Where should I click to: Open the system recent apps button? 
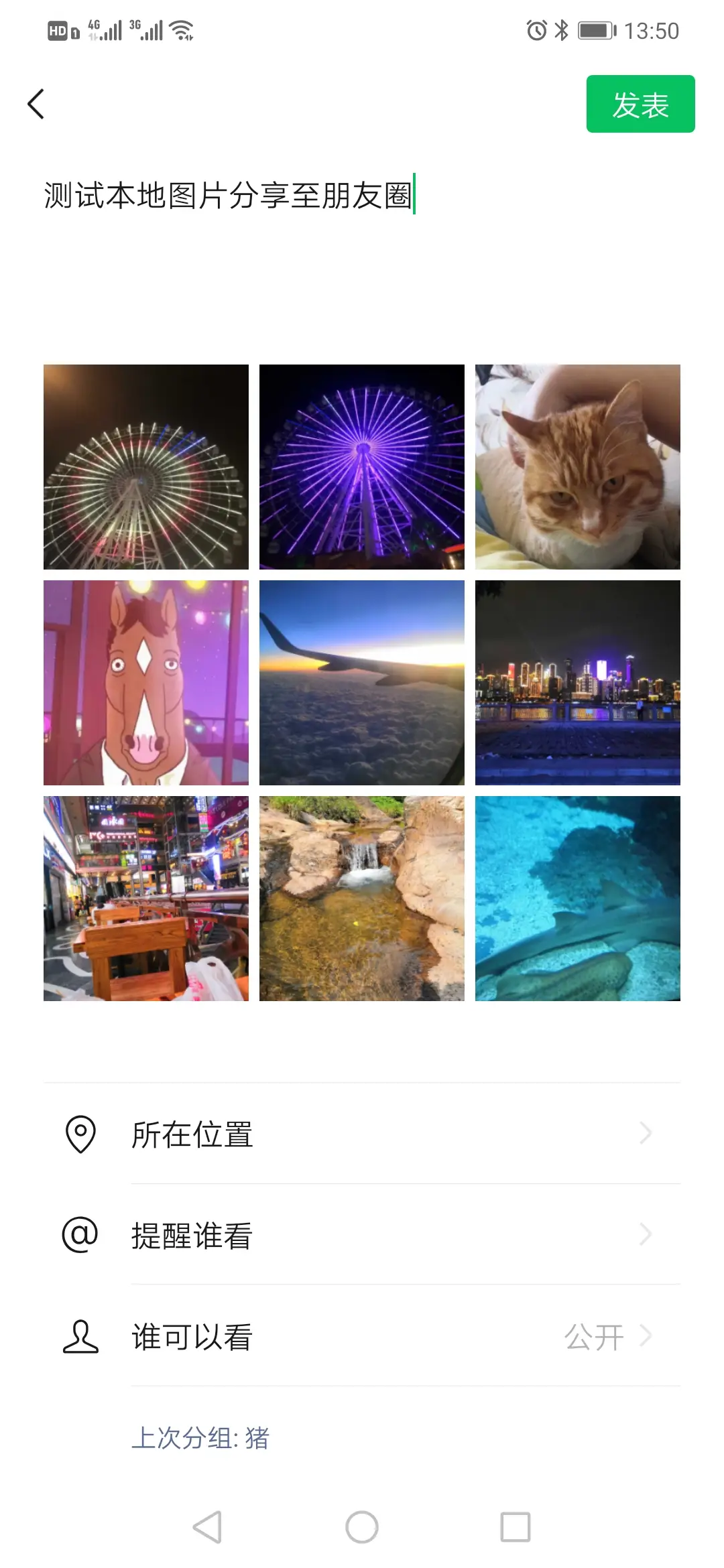point(516,1527)
